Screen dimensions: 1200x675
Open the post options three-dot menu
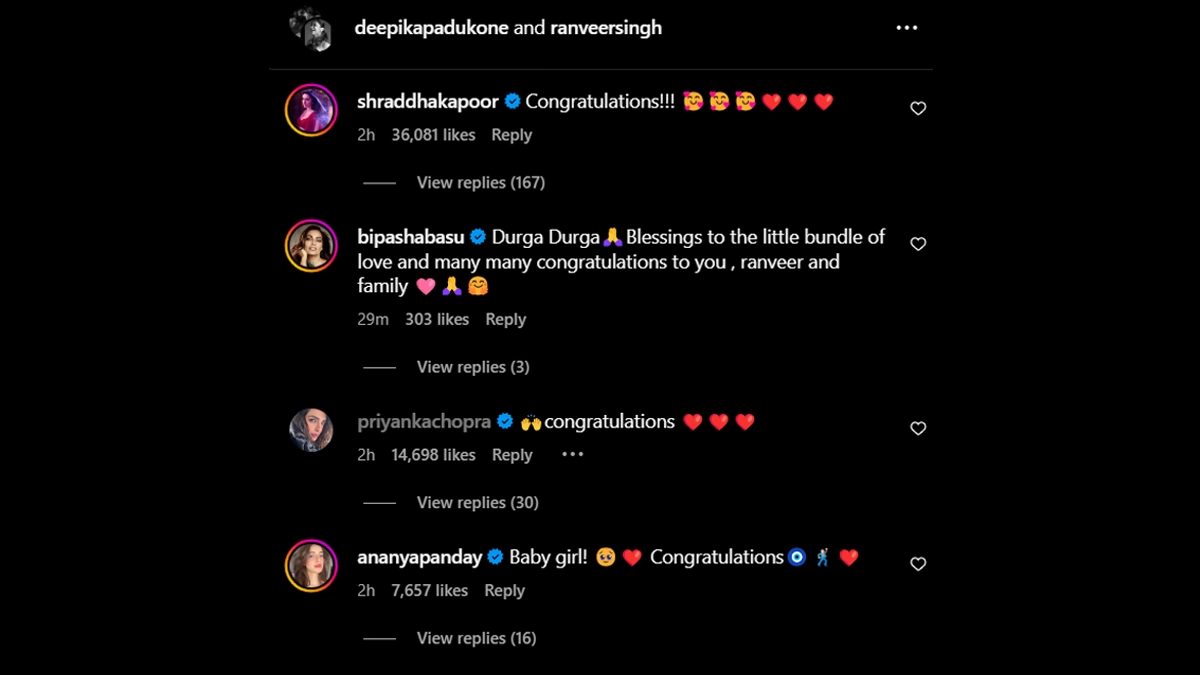[x=906, y=28]
